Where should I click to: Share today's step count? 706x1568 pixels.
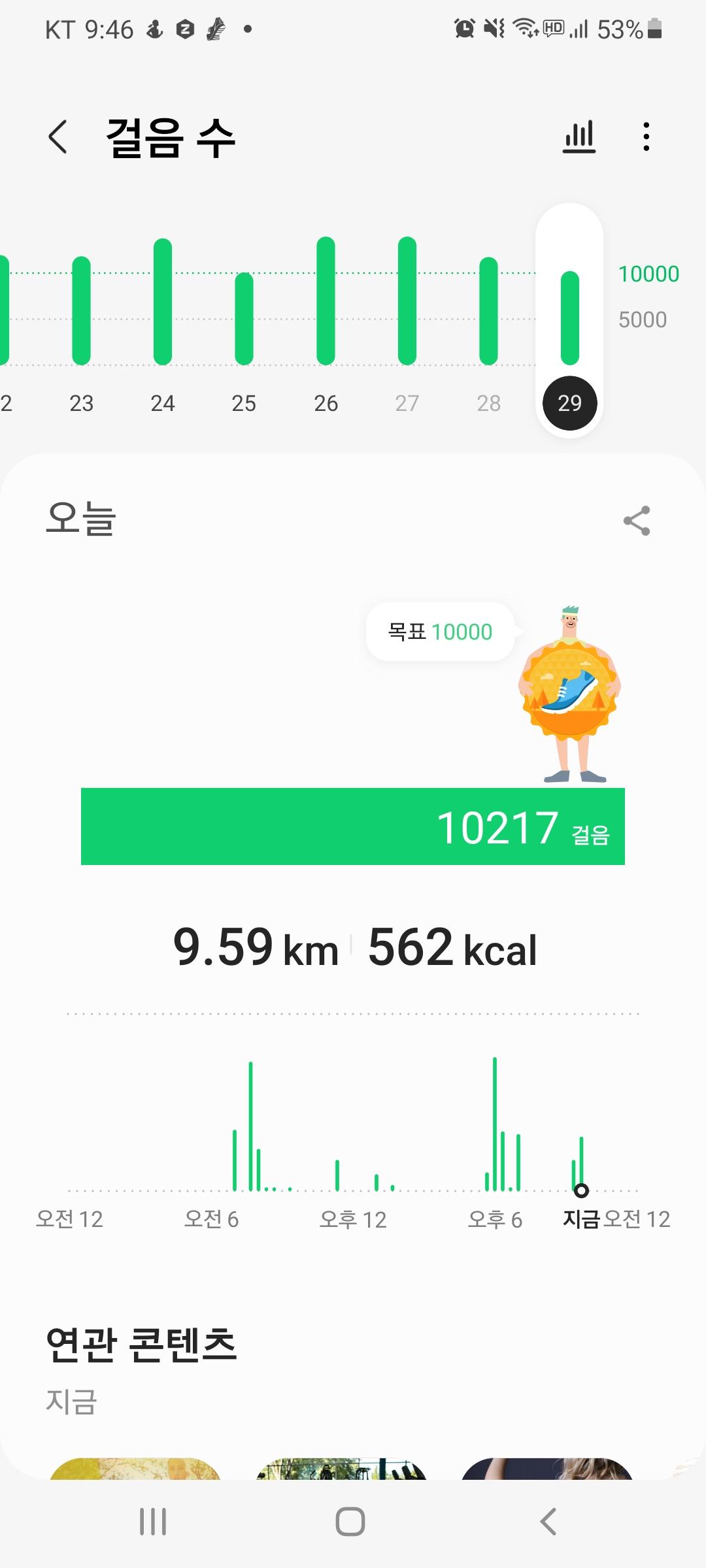(637, 521)
